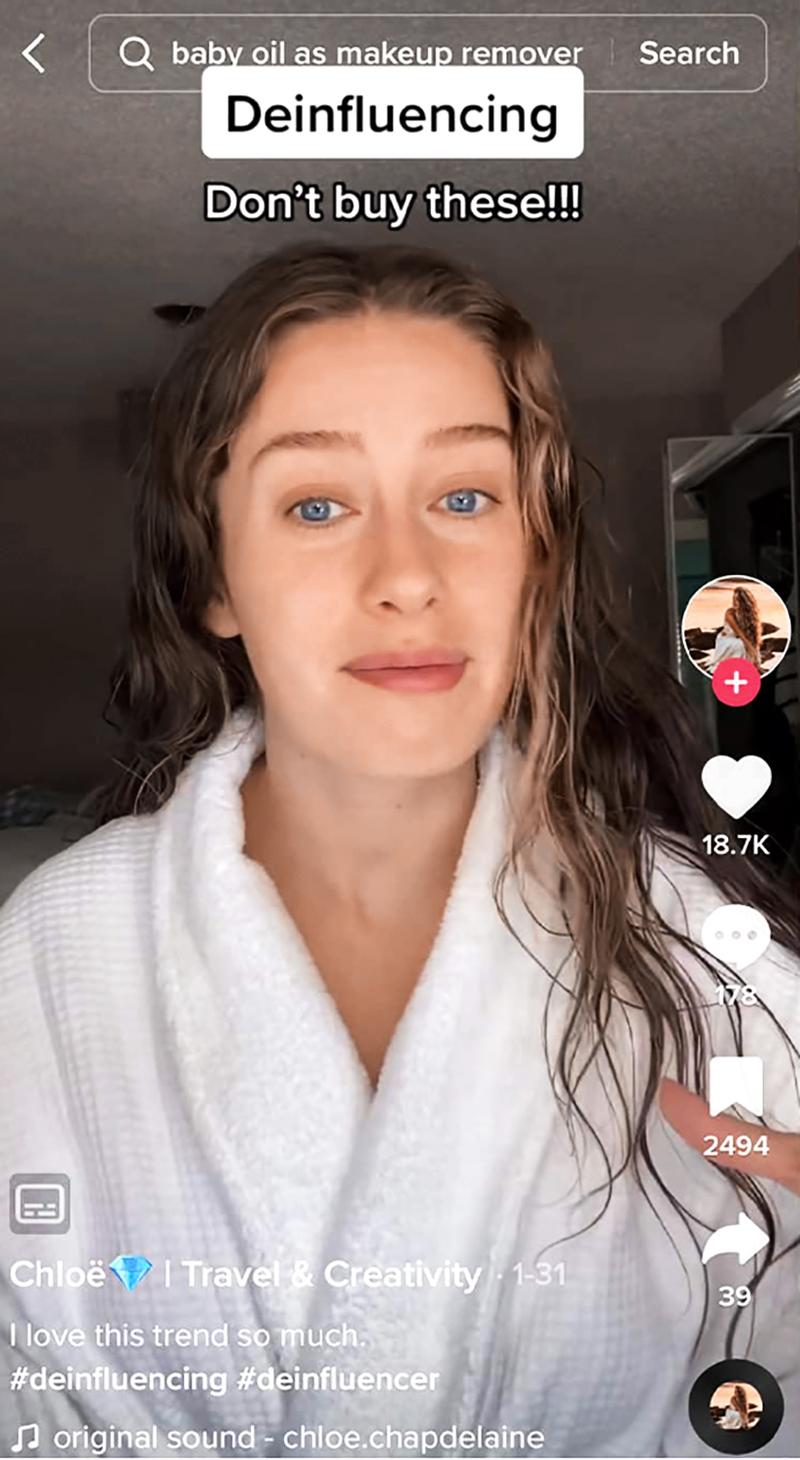Open the #deinfluencer hashtag

[x=337, y=1380]
